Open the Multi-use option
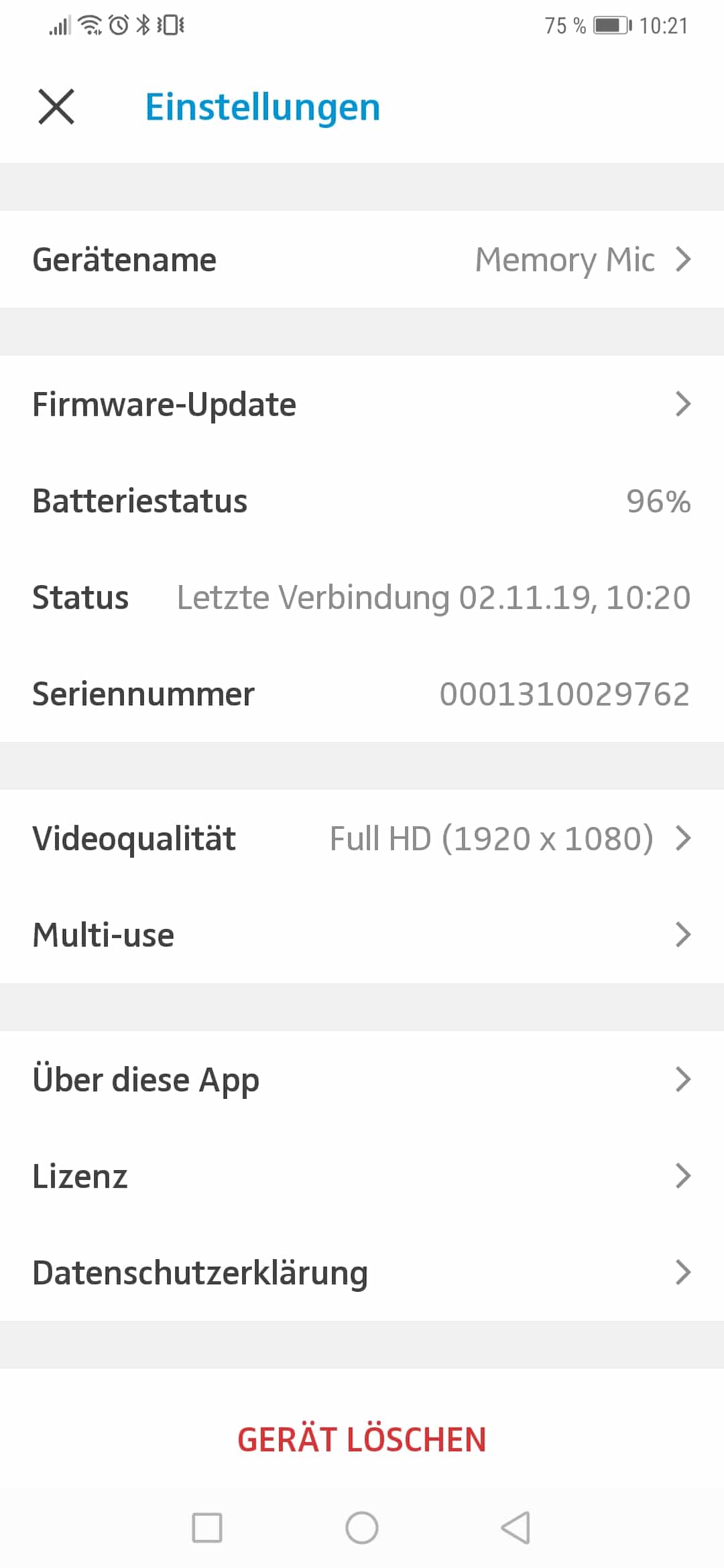724x1568 pixels. 362,935
